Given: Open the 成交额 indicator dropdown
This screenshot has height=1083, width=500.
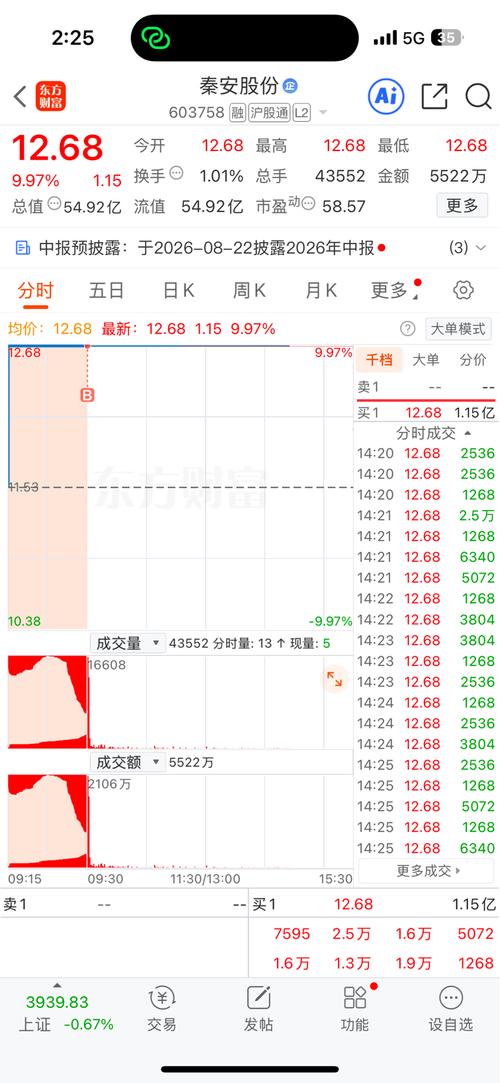Looking at the screenshot, I should click(128, 763).
